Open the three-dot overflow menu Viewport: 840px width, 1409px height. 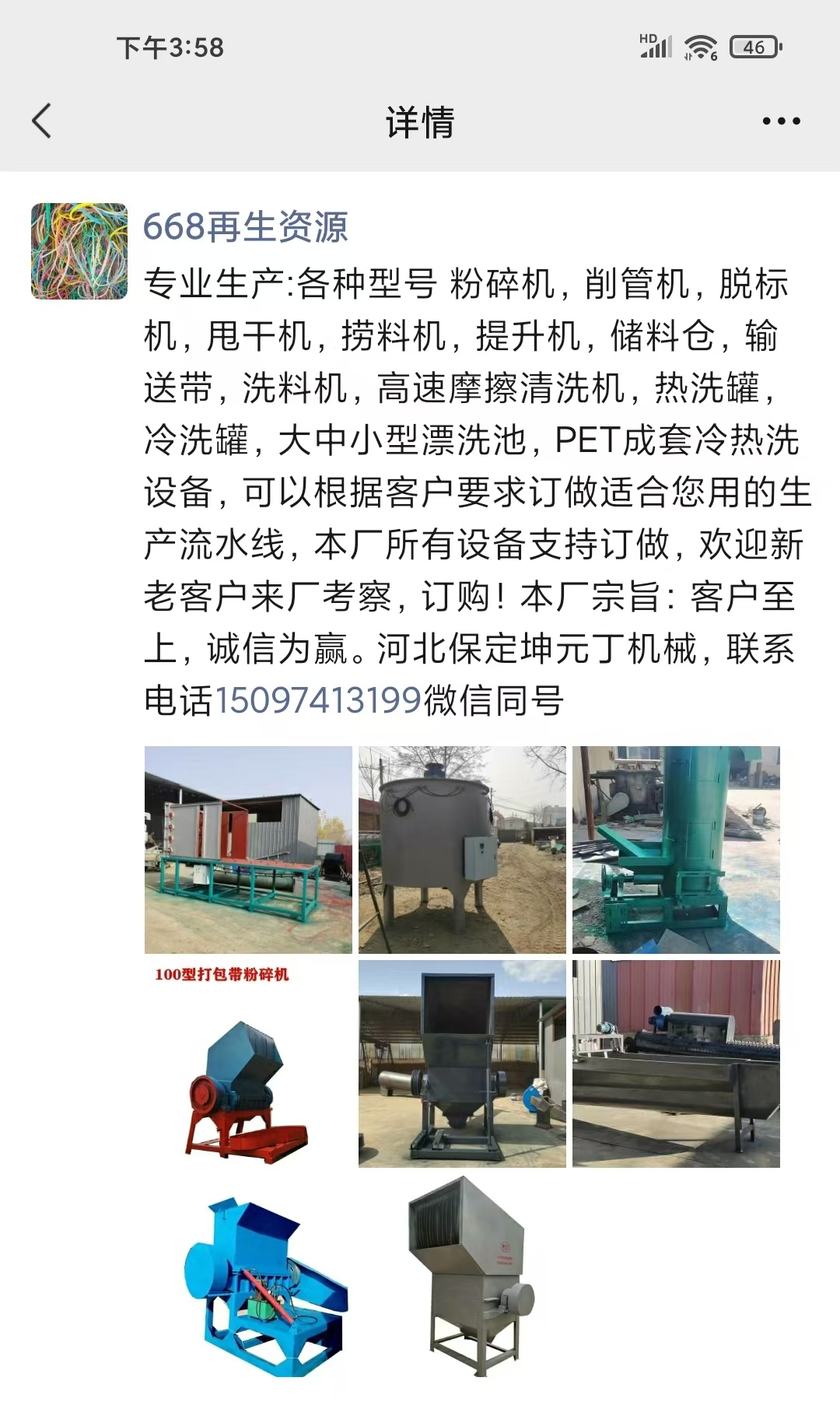(x=781, y=121)
